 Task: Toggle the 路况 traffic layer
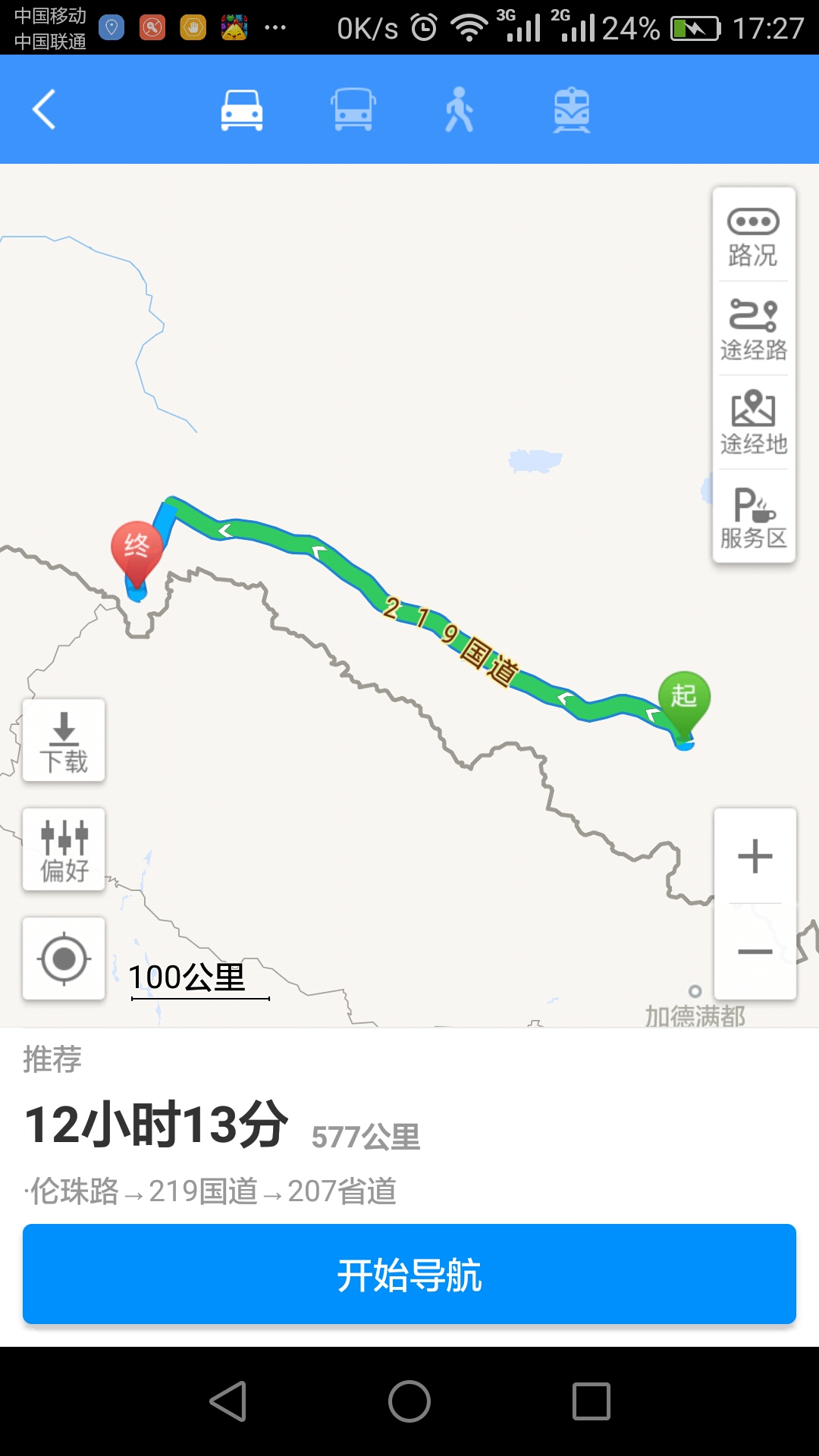tap(753, 237)
